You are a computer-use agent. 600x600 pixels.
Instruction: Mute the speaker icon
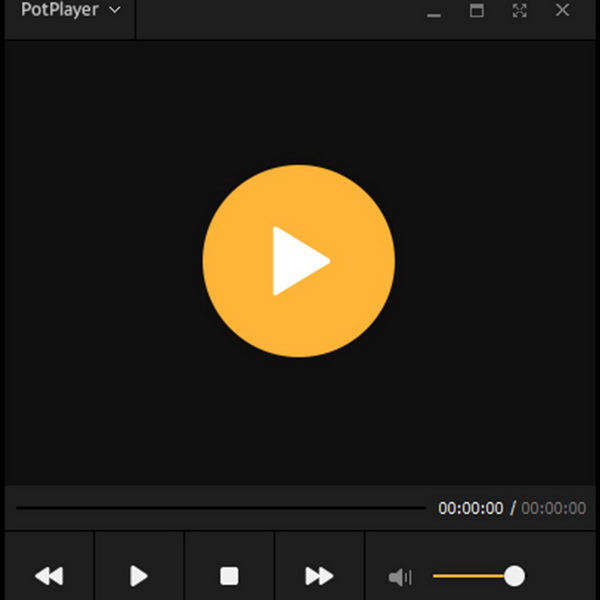(x=400, y=577)
